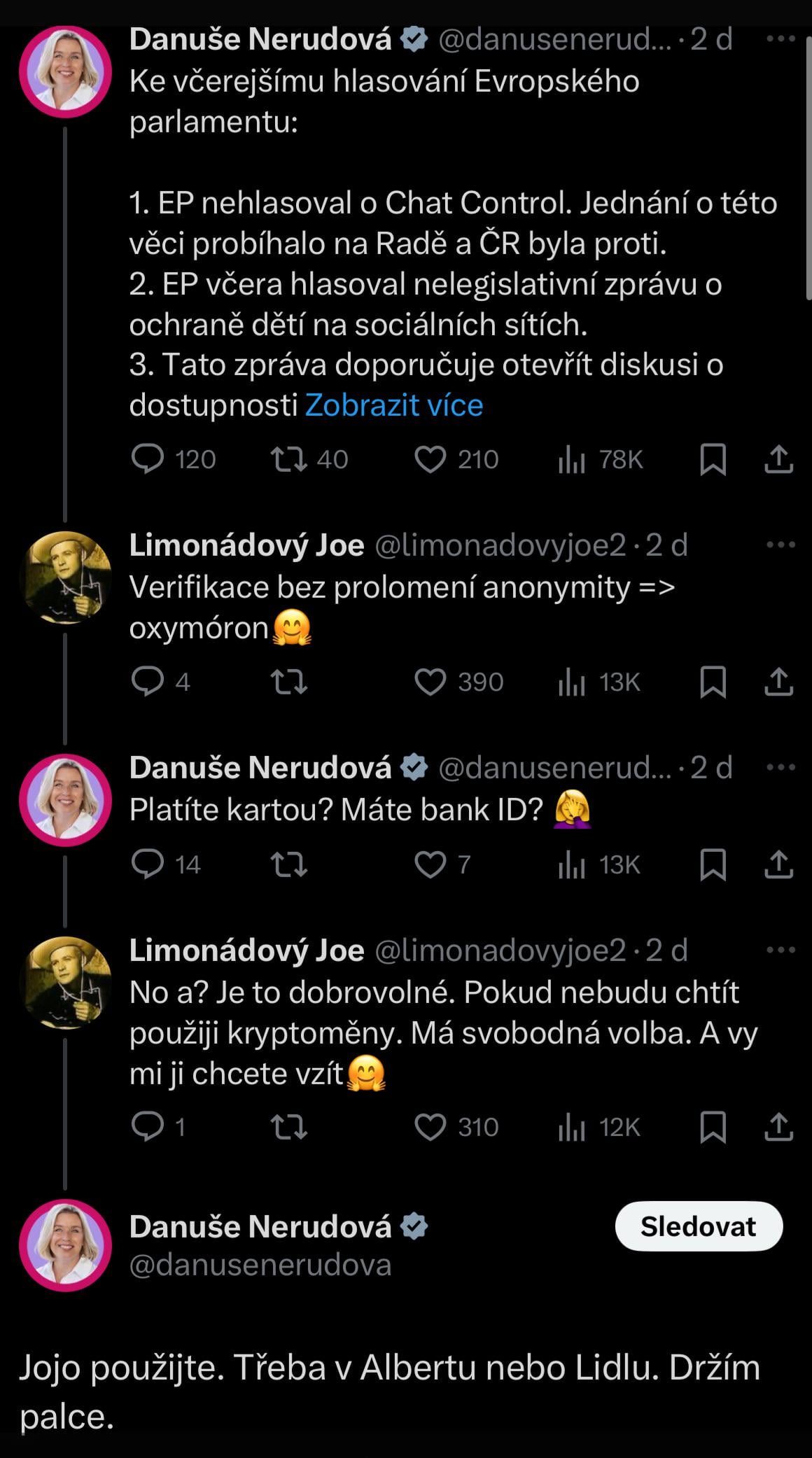This screenshot has height=1458, width=812.
Task: Follow Danuše Nerudová with Sledovat
Action: (x=698, y=1226)
